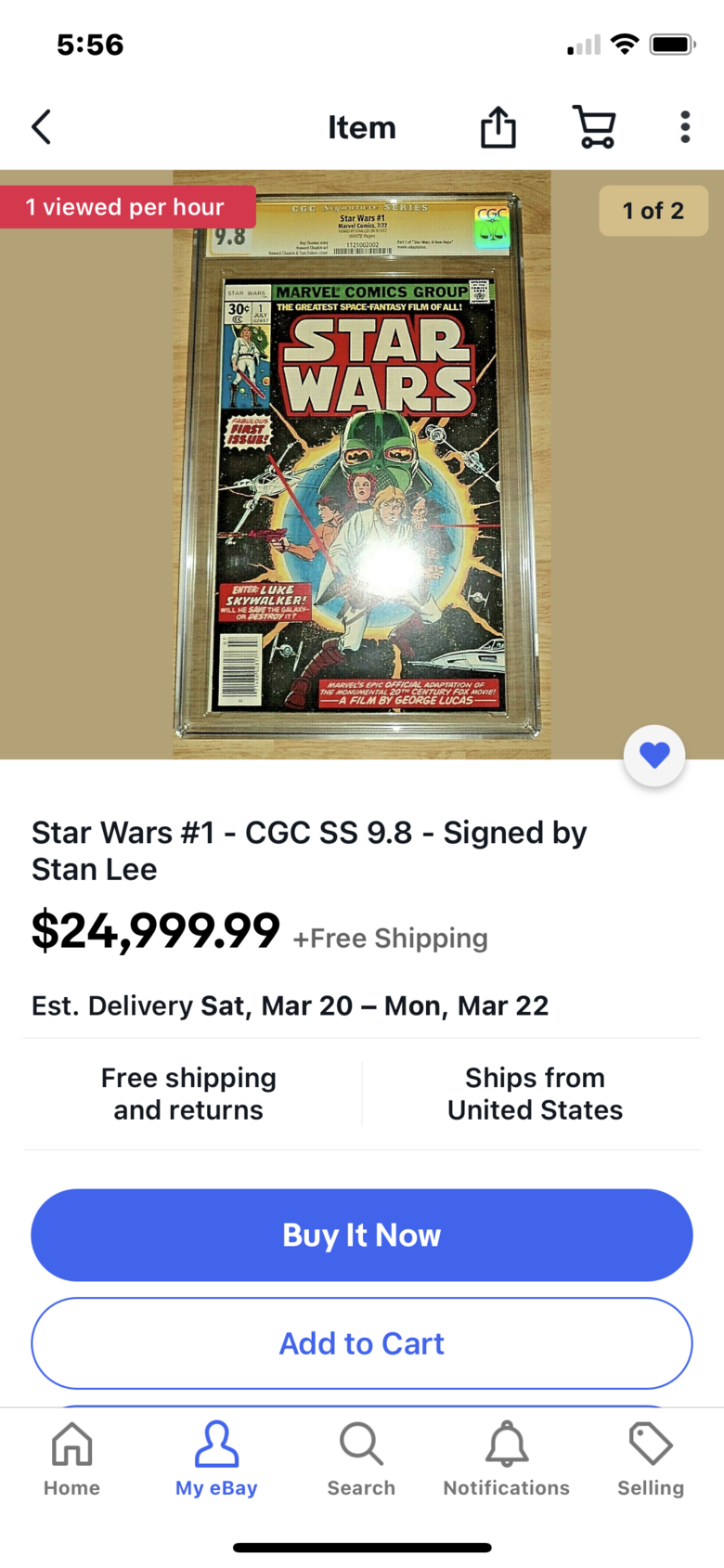Open the Notifications tab
Viewport: 724px width, 1568px height.
tap(507, 1459)
